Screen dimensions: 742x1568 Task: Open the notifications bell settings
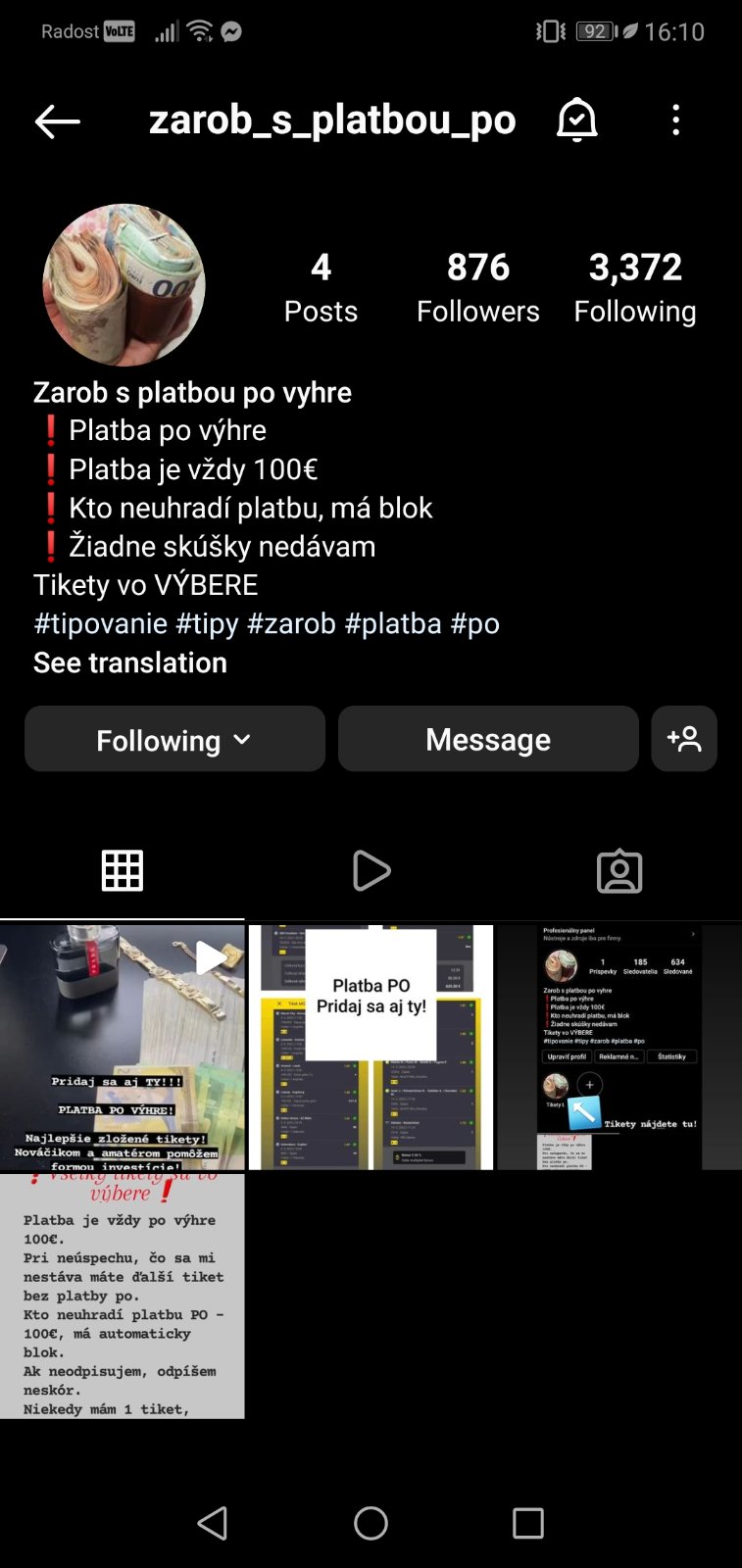[576, 121]
